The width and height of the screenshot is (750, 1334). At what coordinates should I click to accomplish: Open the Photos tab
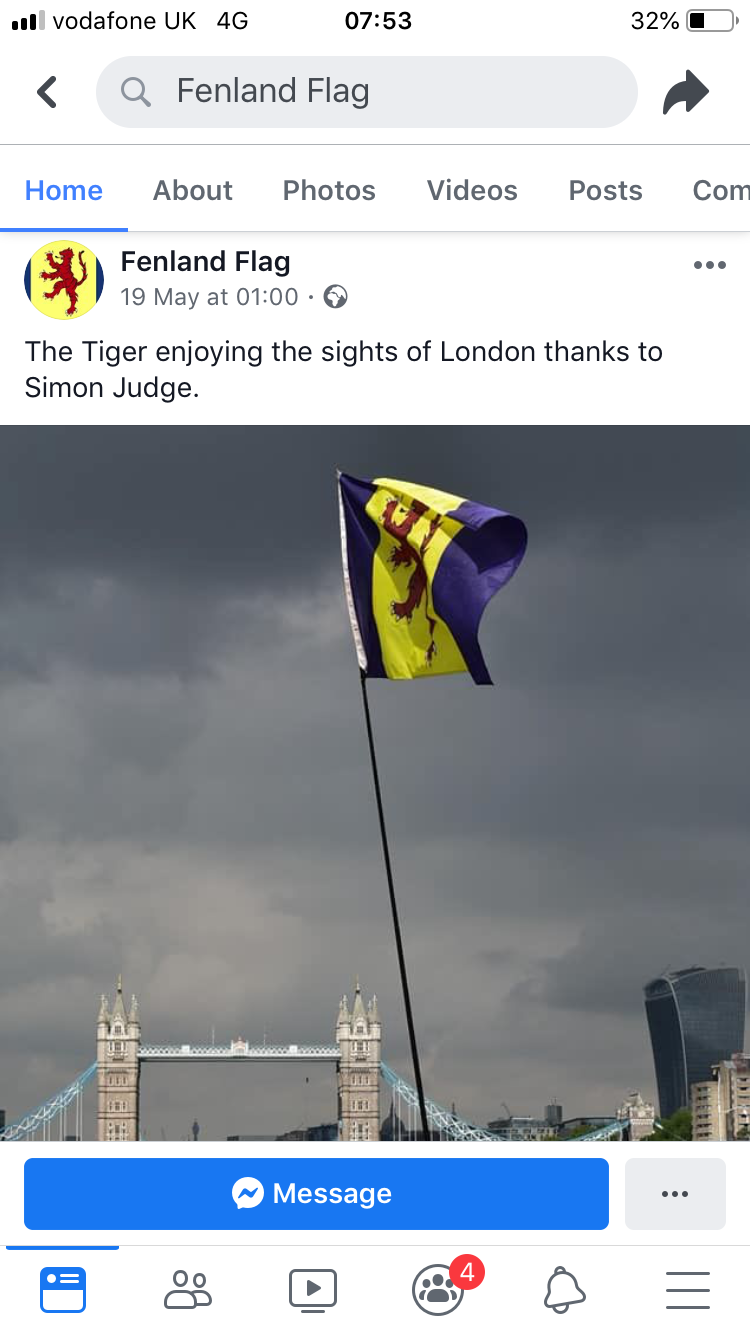click(x=329, y=190)
